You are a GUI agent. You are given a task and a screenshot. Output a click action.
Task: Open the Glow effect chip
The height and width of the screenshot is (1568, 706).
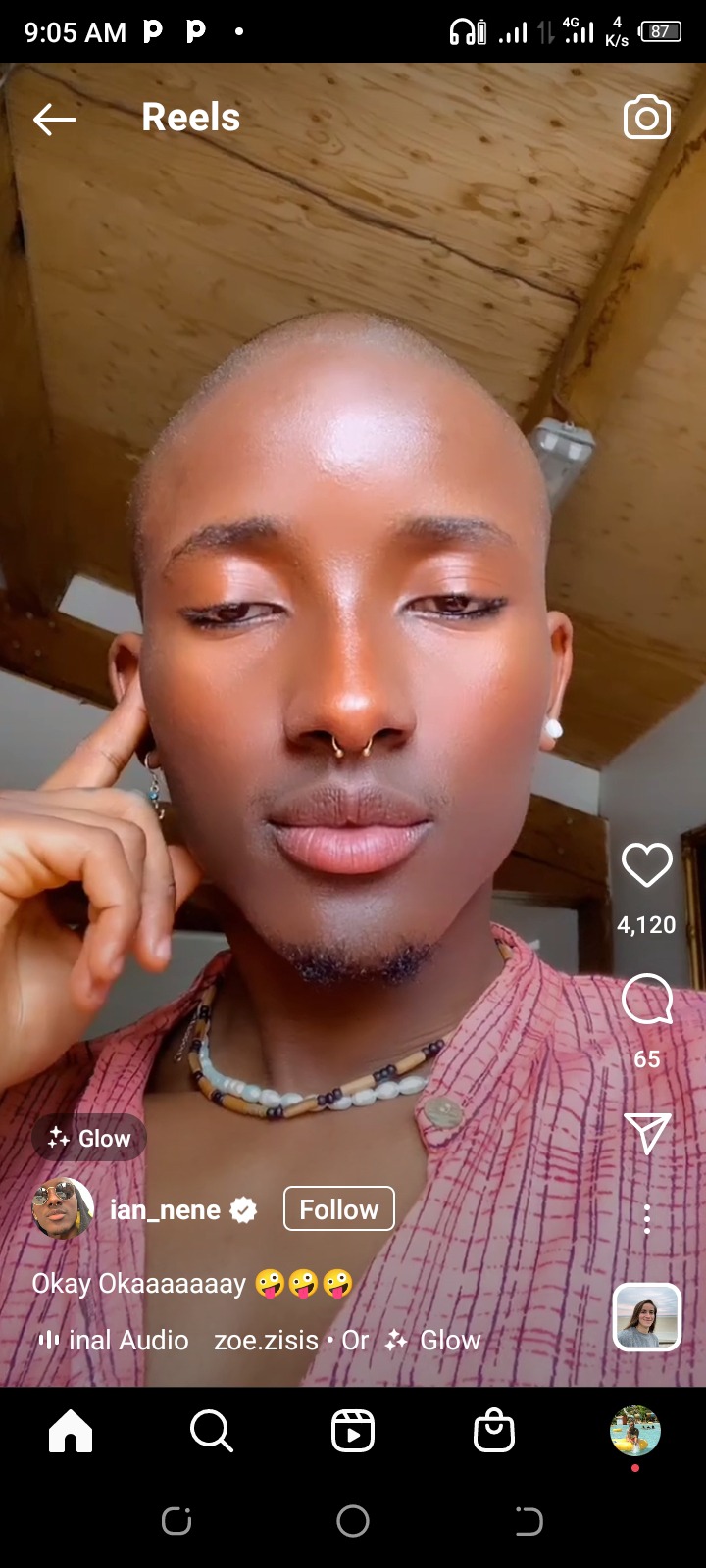pos(89,1138)
